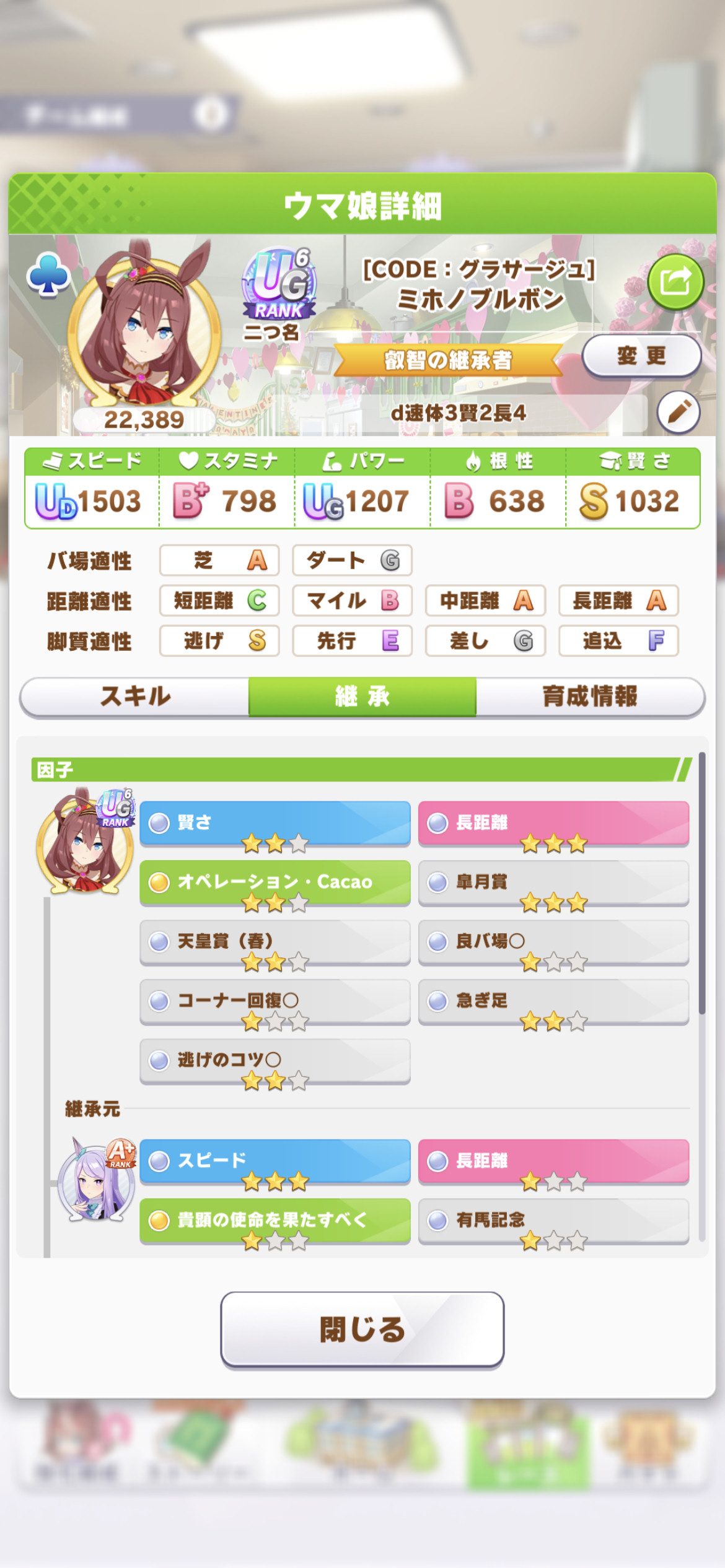
Task: Check the 天皇賞（春） factor details
Action: pyautogui.click(x=275, y=942)
